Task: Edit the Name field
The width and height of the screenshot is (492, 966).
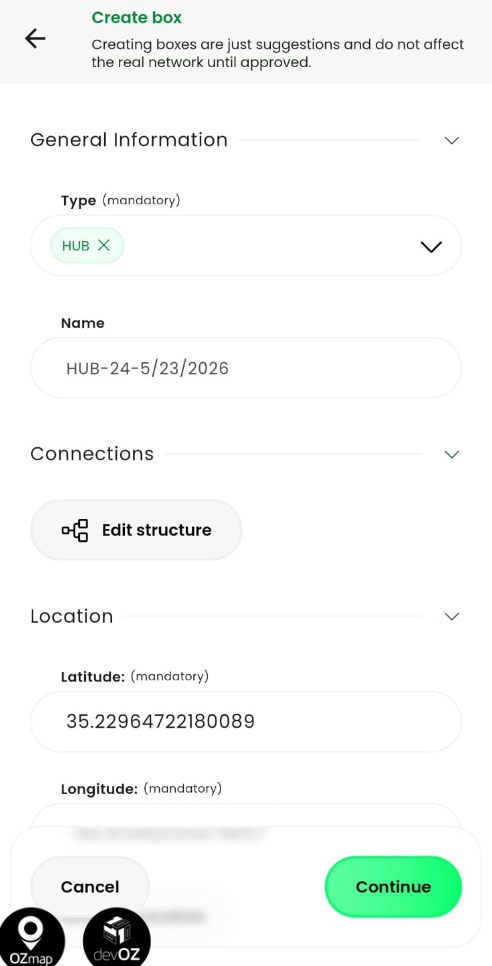Action: 246,368
